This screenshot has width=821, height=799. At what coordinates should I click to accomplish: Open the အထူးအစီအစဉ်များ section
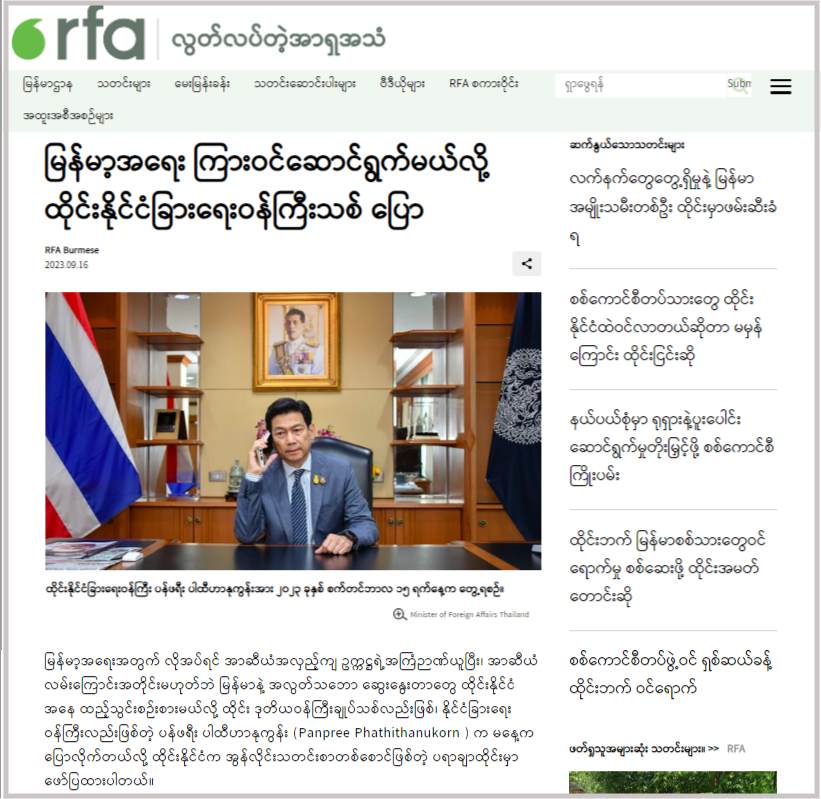(x=68, y=116)
